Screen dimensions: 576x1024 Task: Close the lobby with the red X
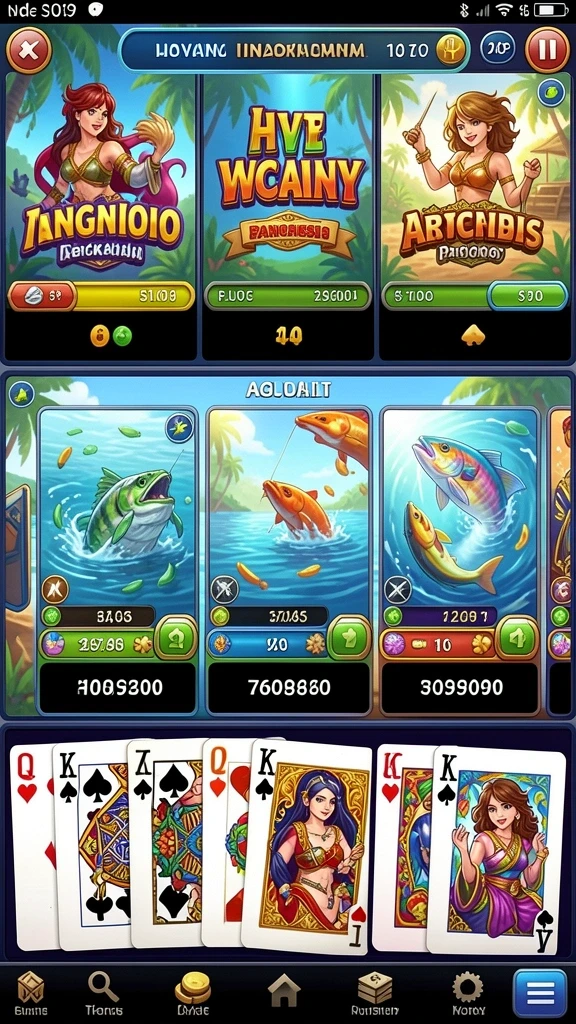tap(28, 50)
